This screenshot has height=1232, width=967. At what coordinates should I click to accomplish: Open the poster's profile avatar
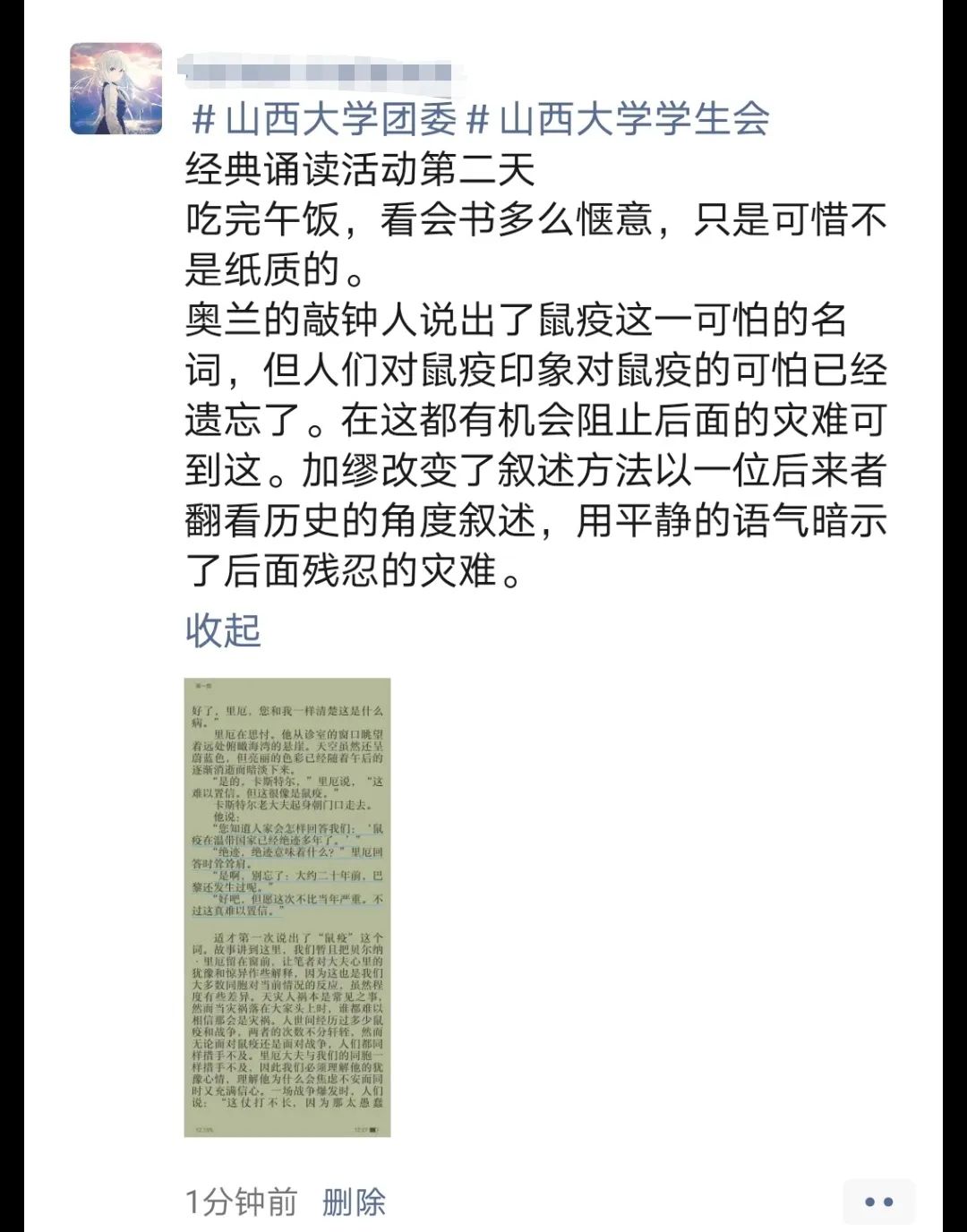point(116,89)
